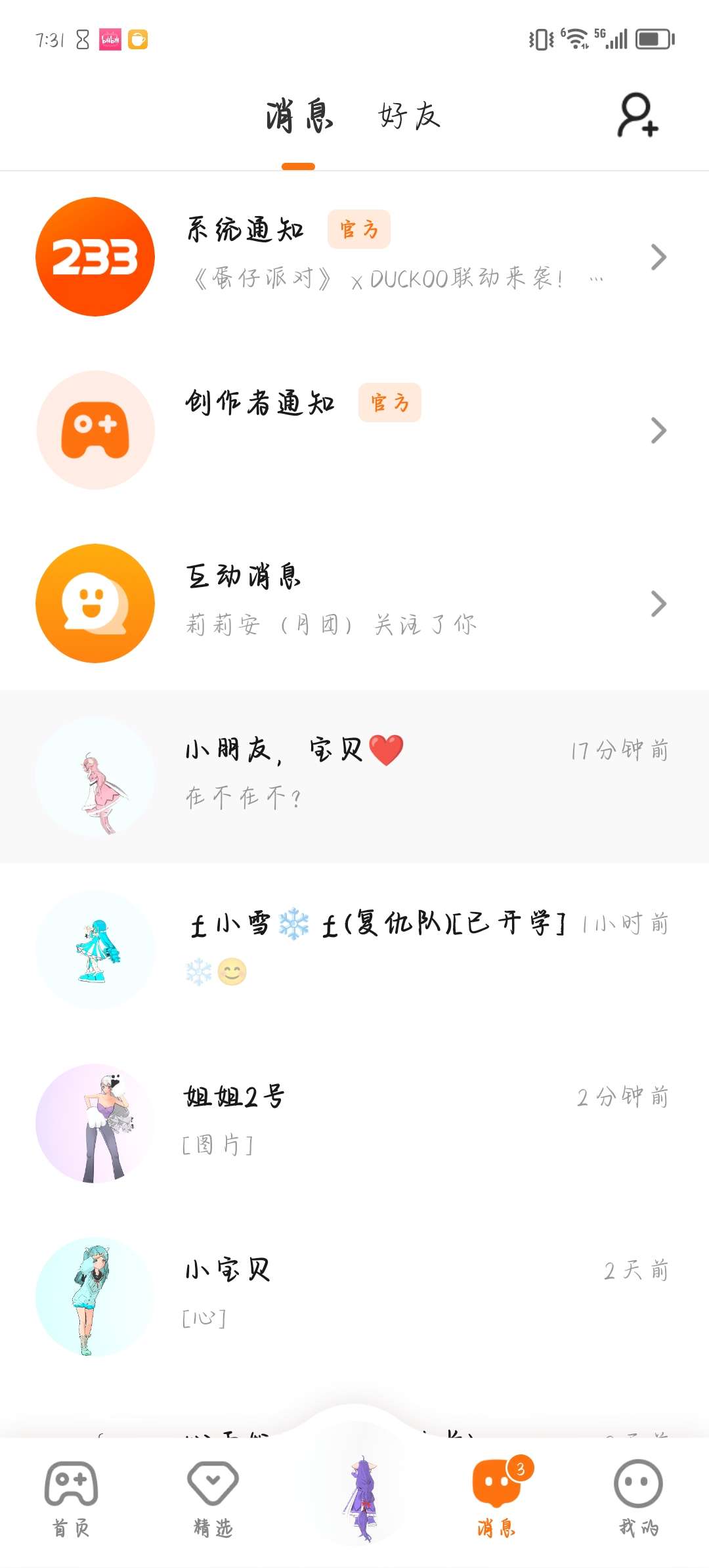This screenshot has width=709, height=1568.
Task: Tap the add friend icon
Action: (x=637, y=116)
